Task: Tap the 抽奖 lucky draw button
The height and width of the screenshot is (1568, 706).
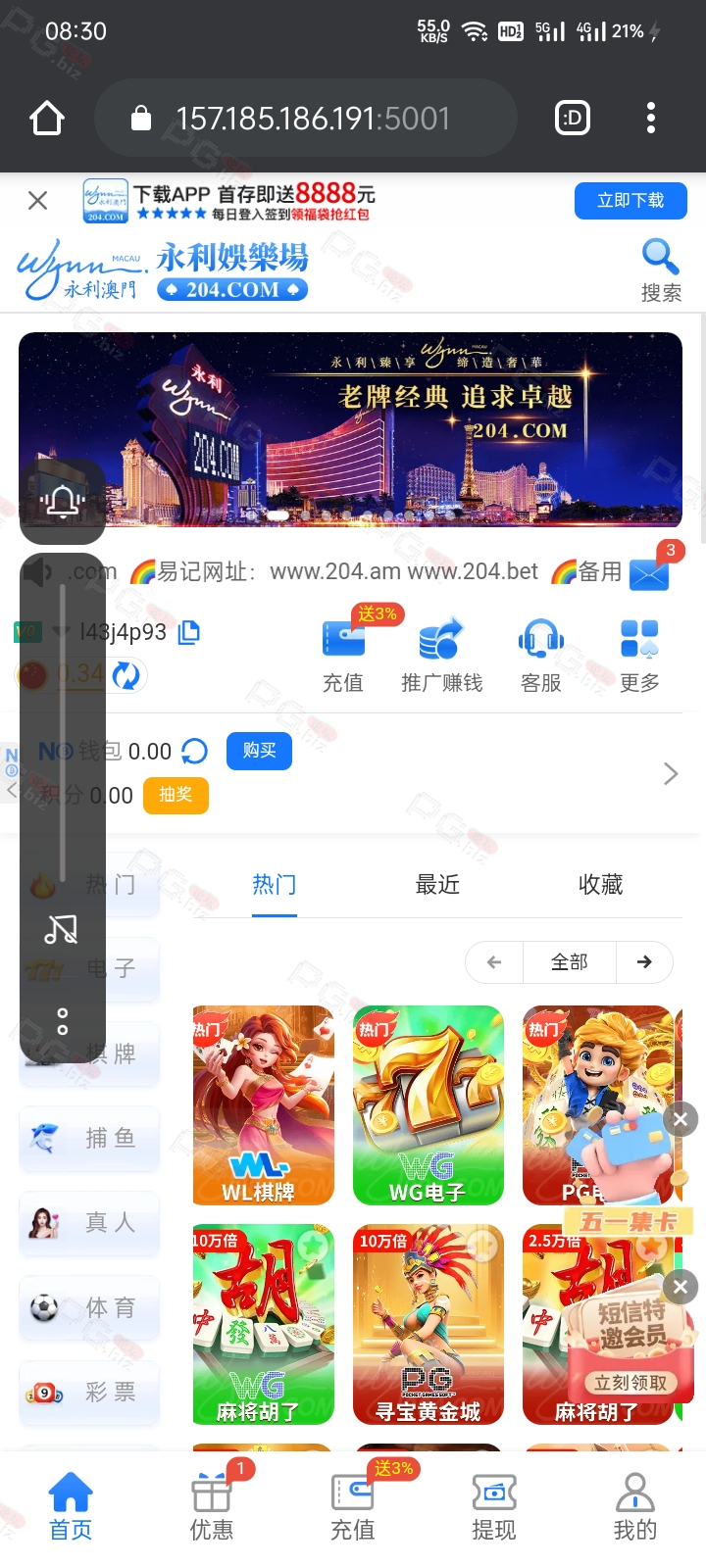Action: tap(176, 795)
